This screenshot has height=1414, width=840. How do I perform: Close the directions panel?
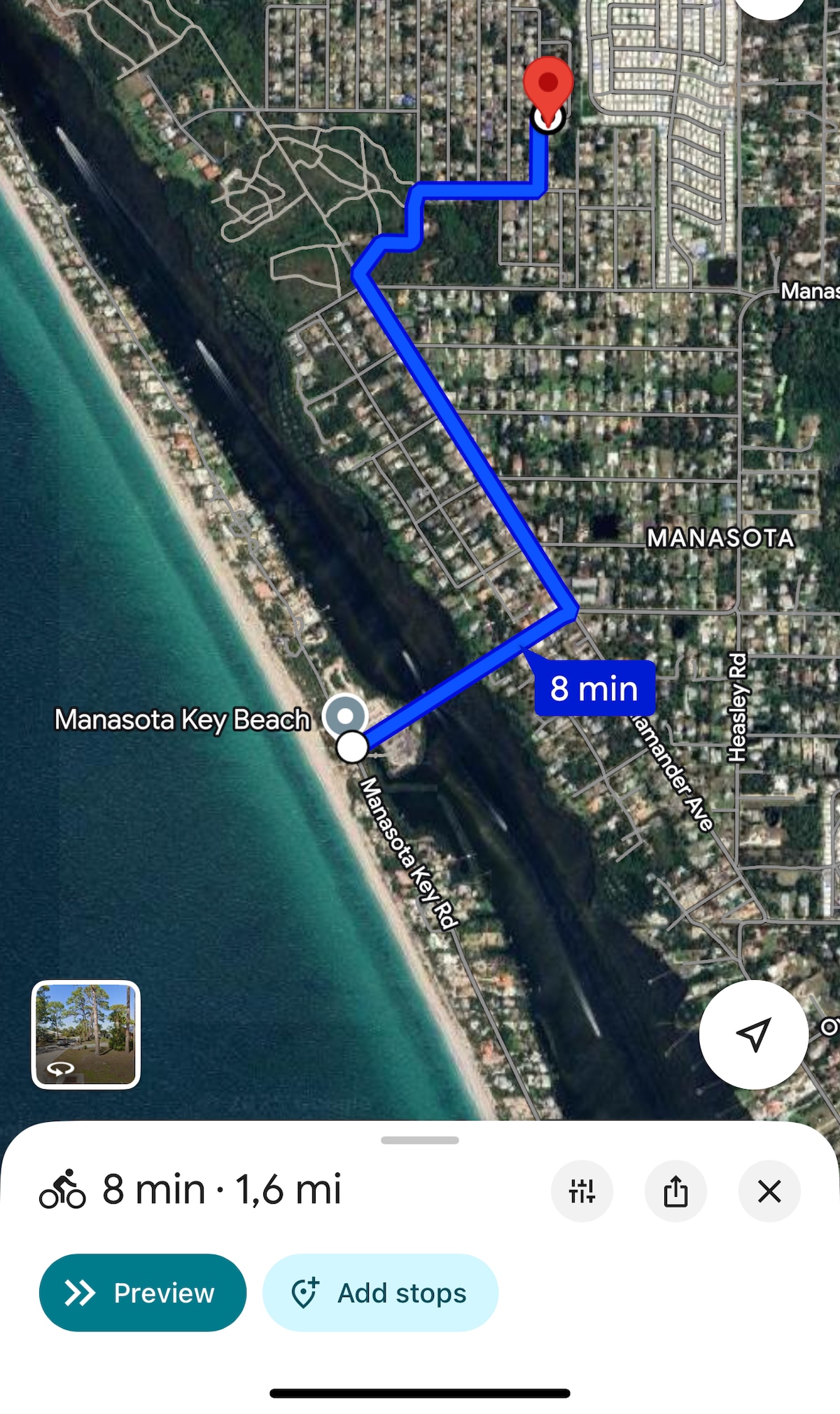click(769, 1191)
